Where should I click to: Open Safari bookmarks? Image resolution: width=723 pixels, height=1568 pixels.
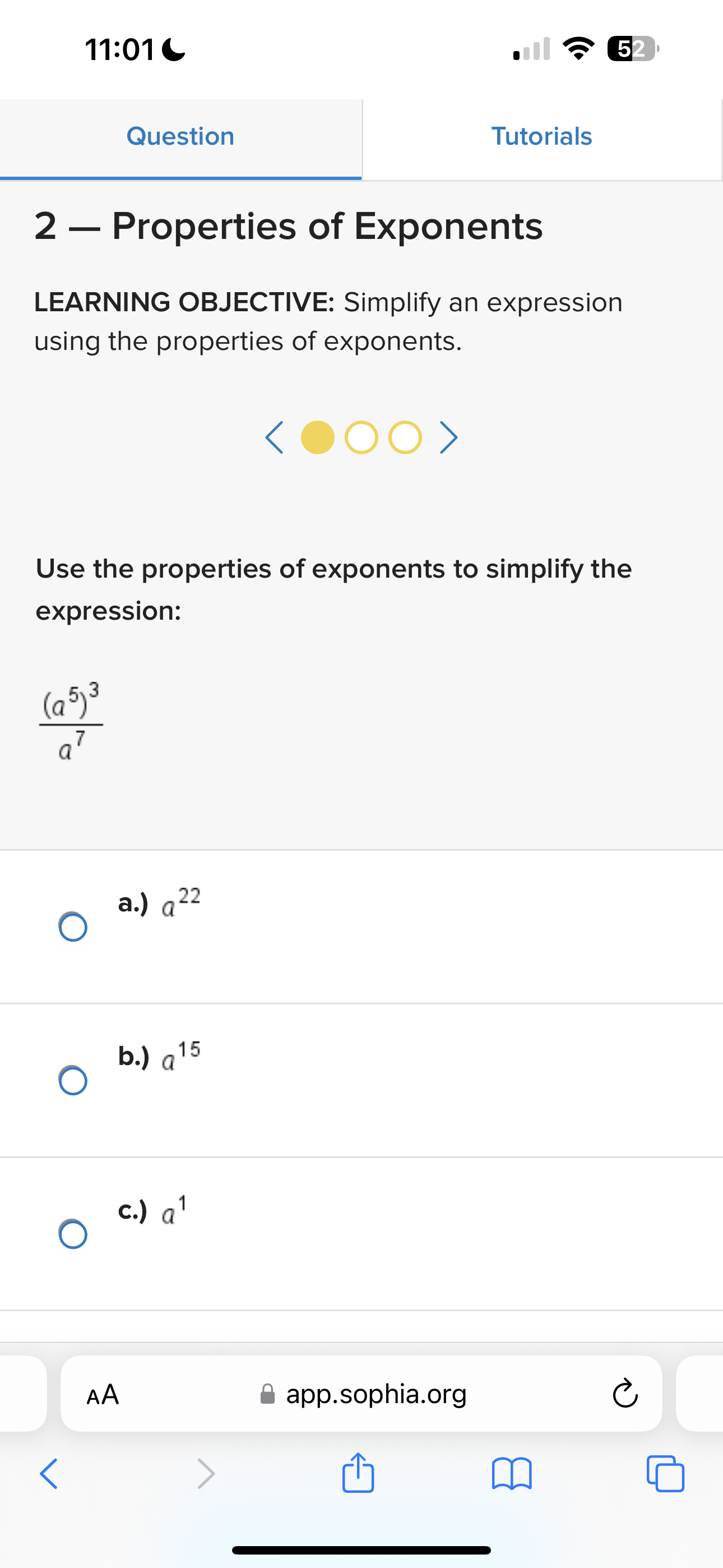[x=512, y=1474]
